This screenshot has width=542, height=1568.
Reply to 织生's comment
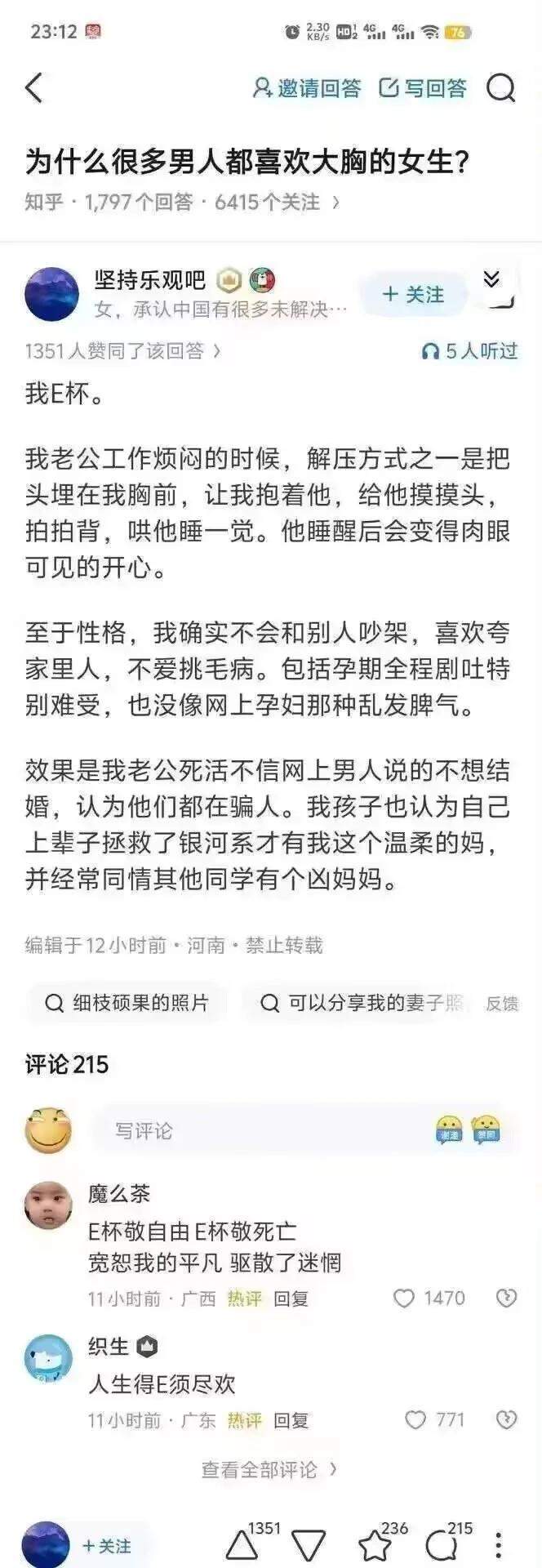click(x=291, y=1420)
